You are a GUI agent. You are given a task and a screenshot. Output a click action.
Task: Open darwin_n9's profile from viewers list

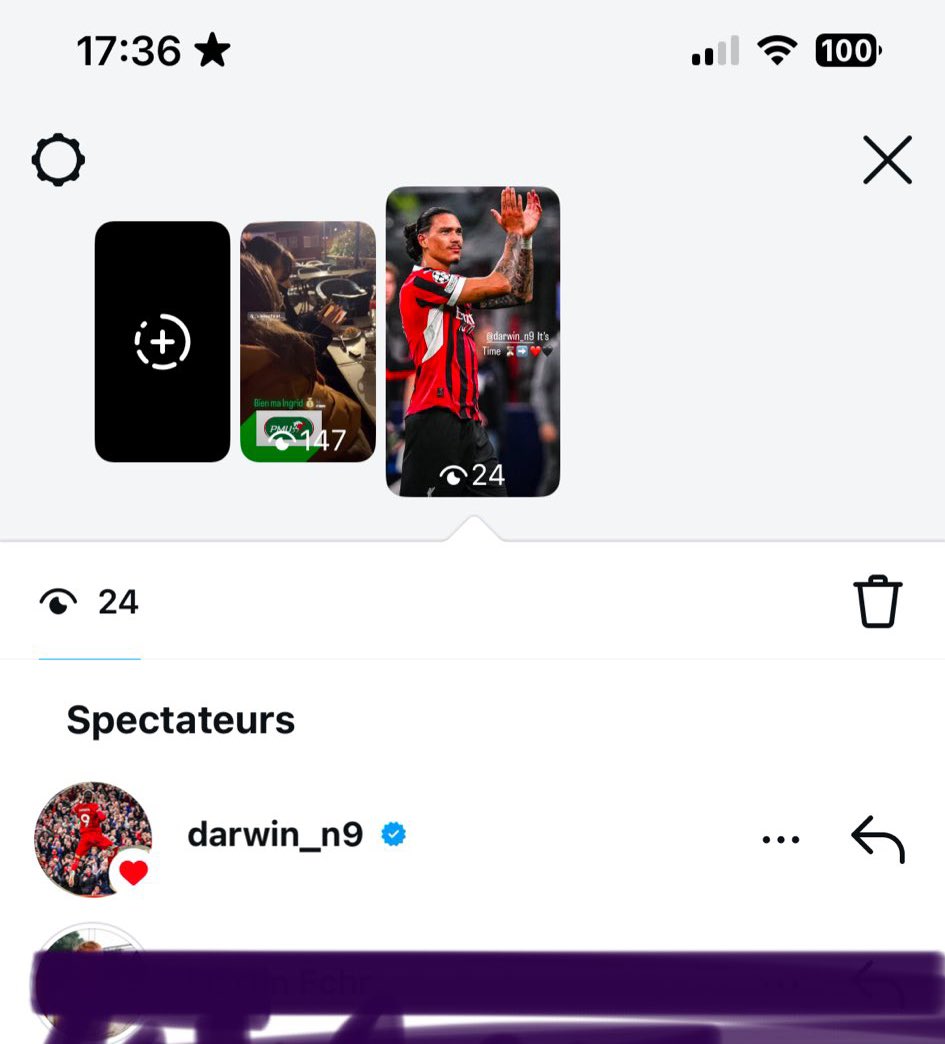[274, 835]
